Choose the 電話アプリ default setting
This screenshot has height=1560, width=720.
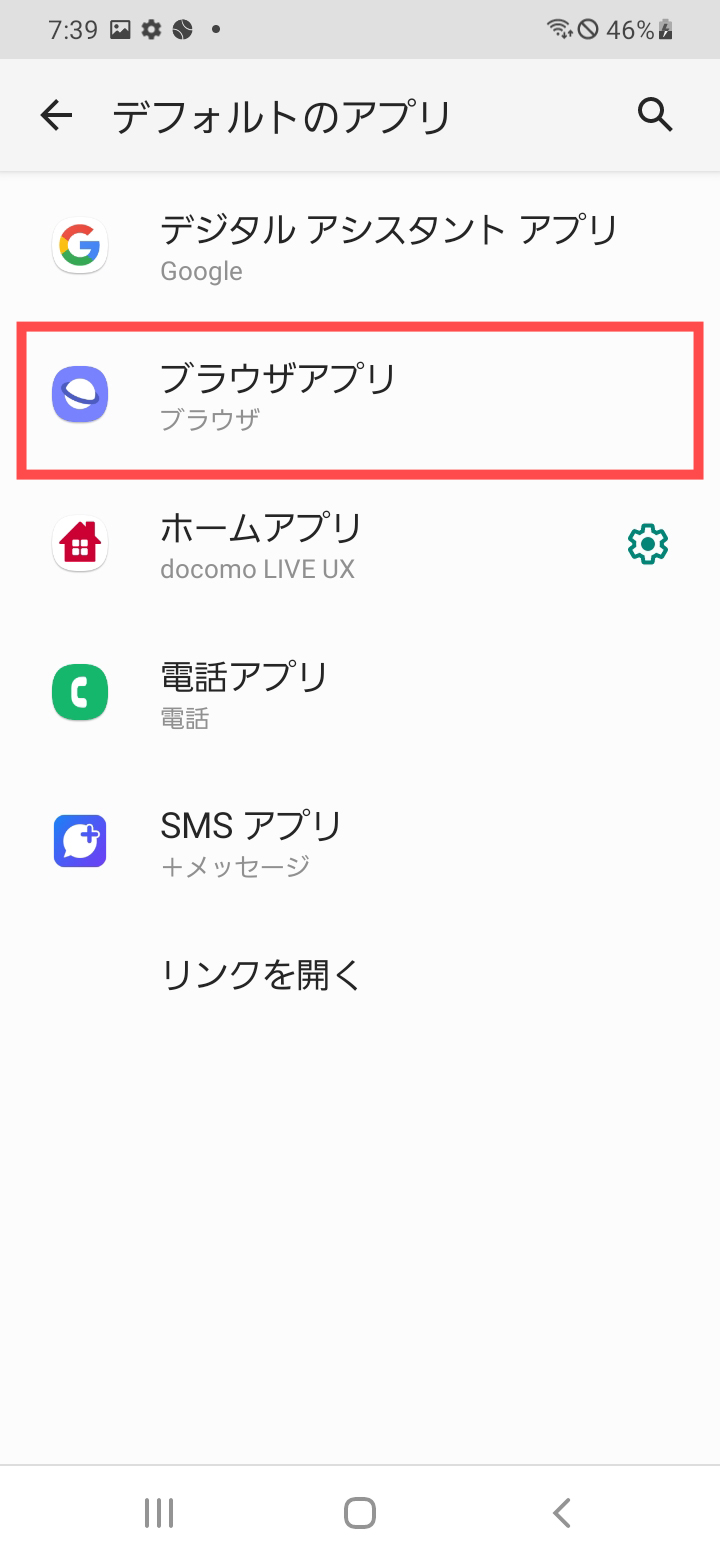360,693
